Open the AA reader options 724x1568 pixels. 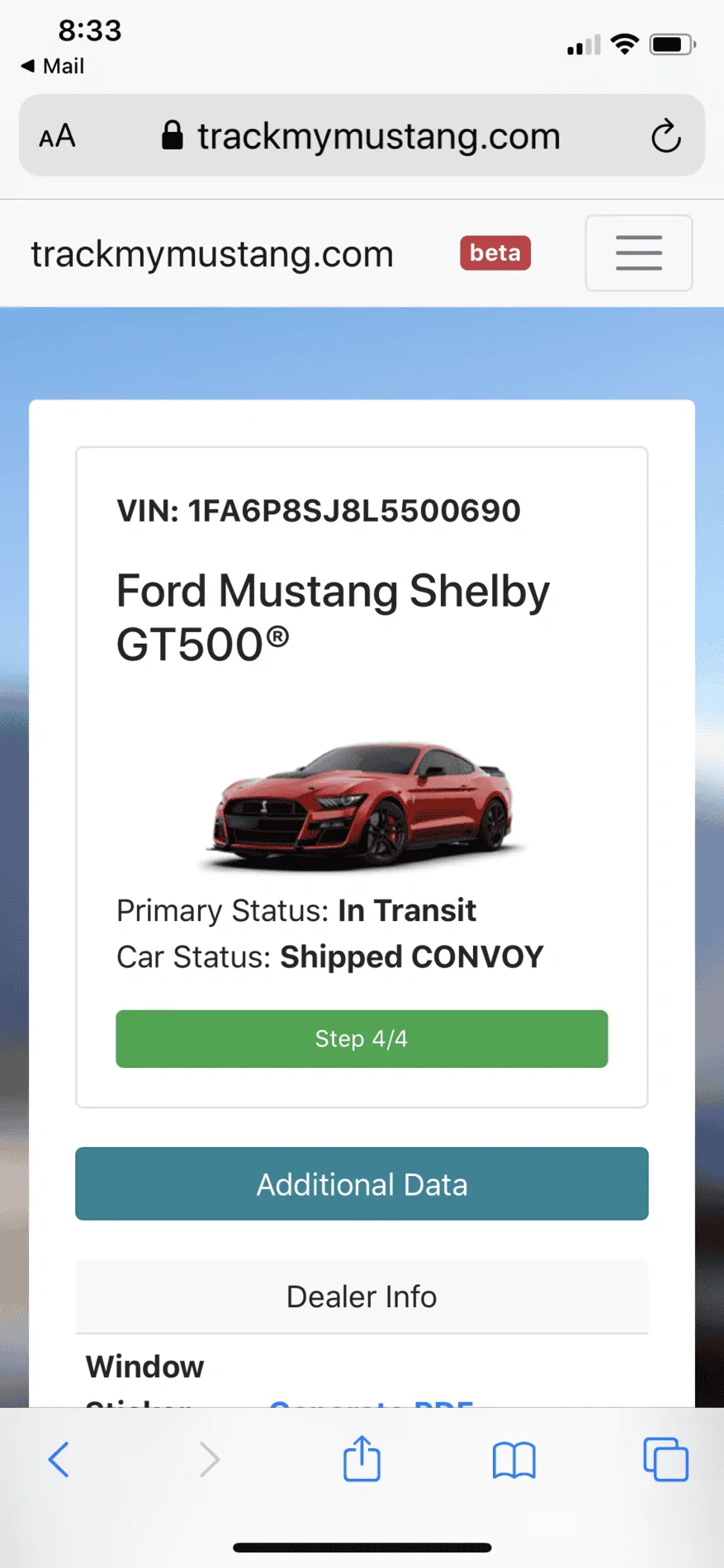57,136
